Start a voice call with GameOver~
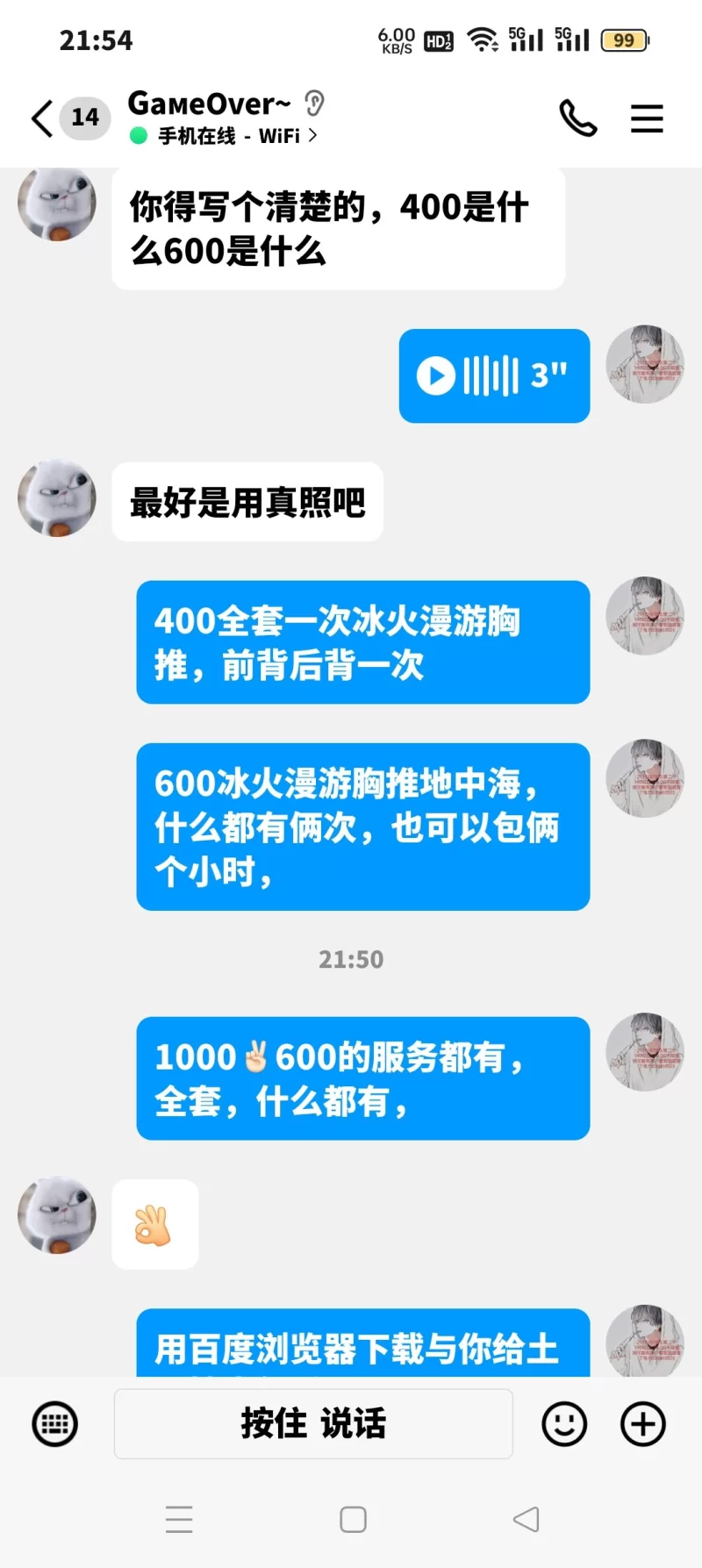Image resolution: width=702 pixels, height=1568 pixels. click(x=577, y=118)
